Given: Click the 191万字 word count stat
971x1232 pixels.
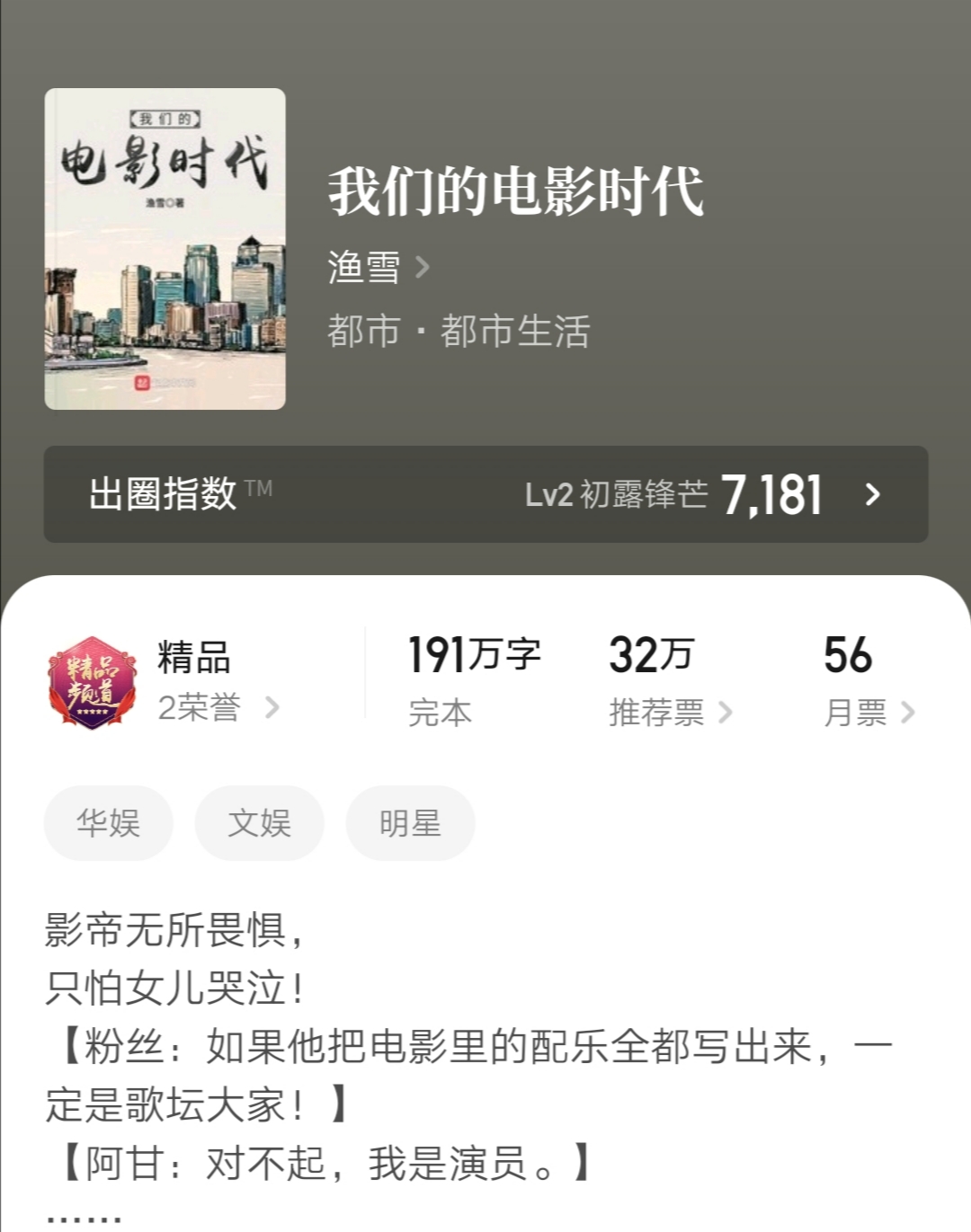Looking at the screenshot, I should [474, 657].
